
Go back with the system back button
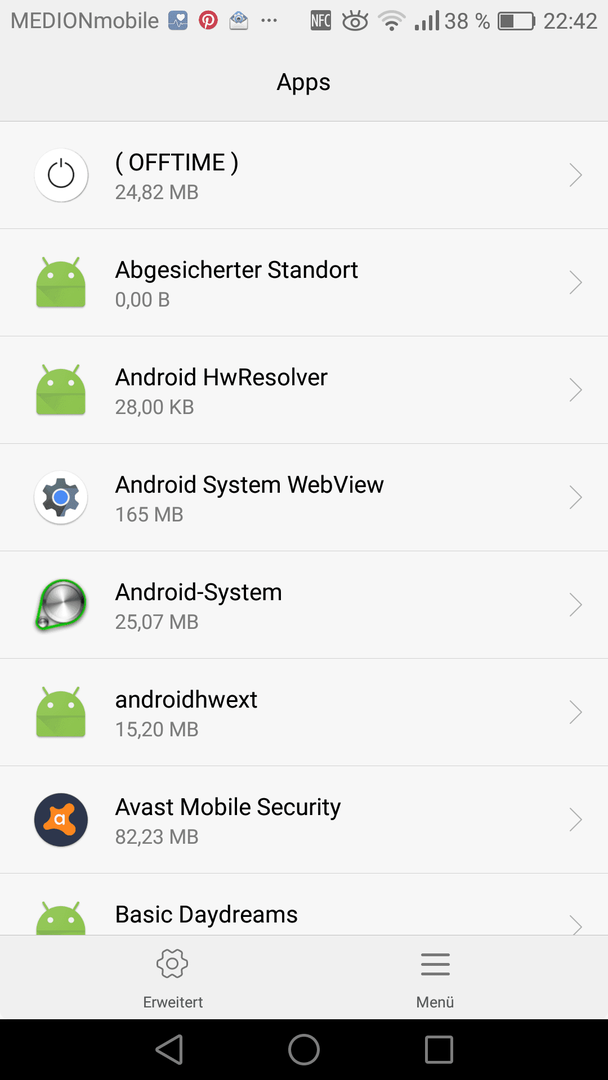coord(169,1050)
